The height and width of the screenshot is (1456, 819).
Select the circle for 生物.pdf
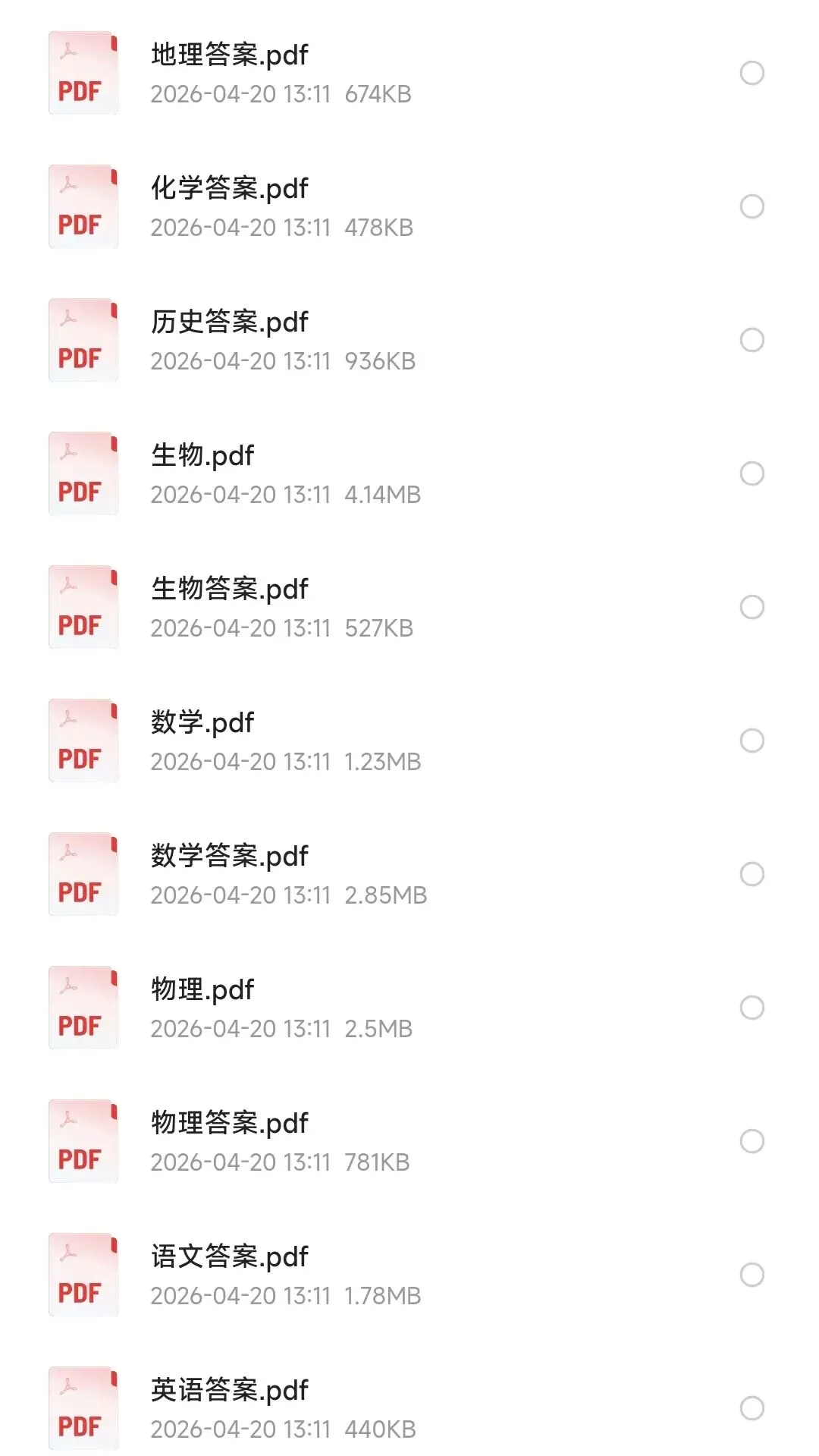[x=752, y=473]
